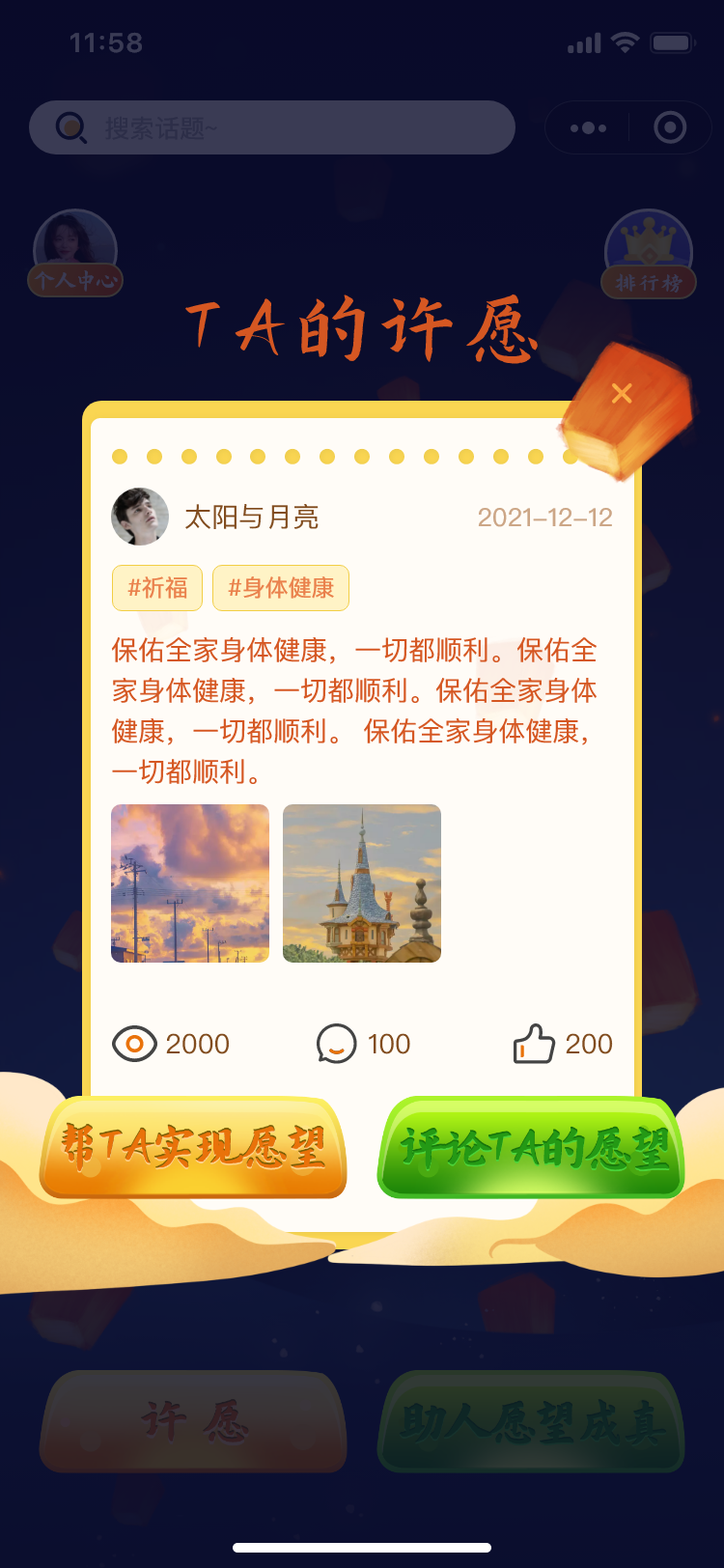Viewport: 724px width, 1568px height.
Task: Select the #祈福 tag
Action: point(157,588)
